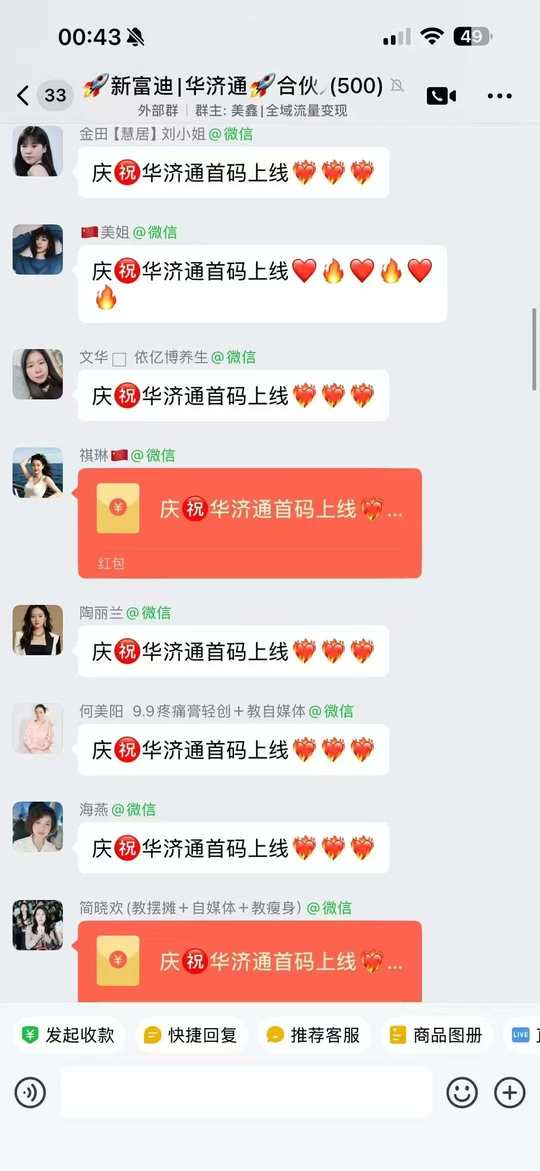540x1171 pixels.
Task: Open the red packet sent by 祺琳
Action: (249, 523)
